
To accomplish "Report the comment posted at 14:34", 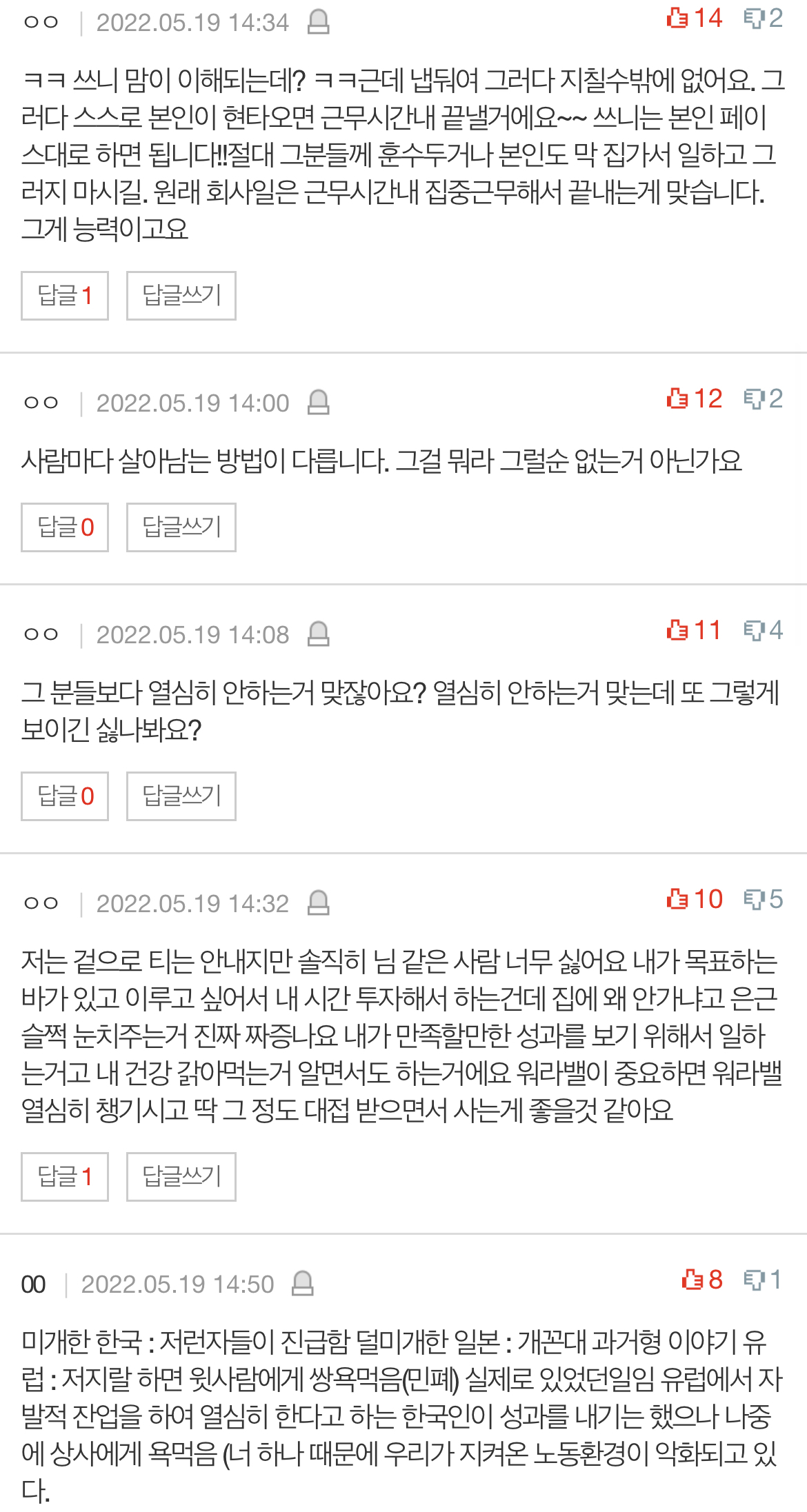I will click(318, 22).
